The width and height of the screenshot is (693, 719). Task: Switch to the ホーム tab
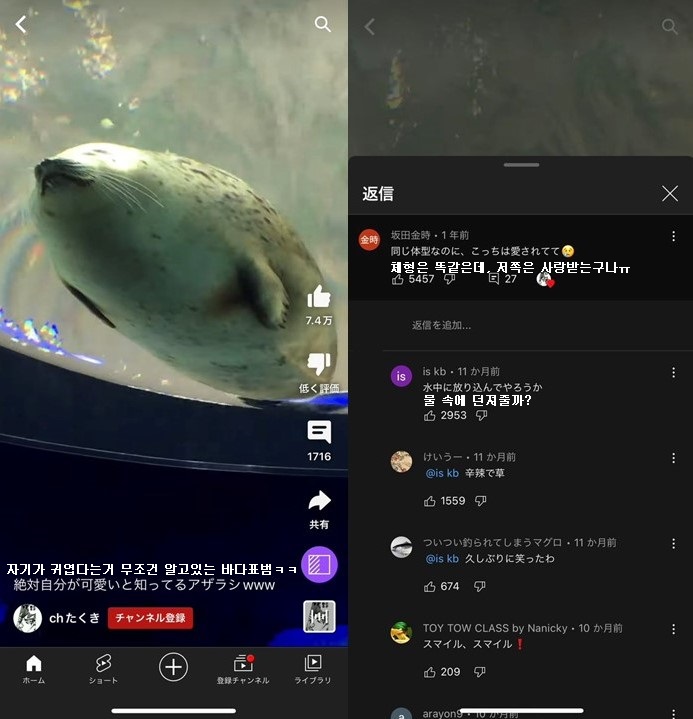pos(34,668)
